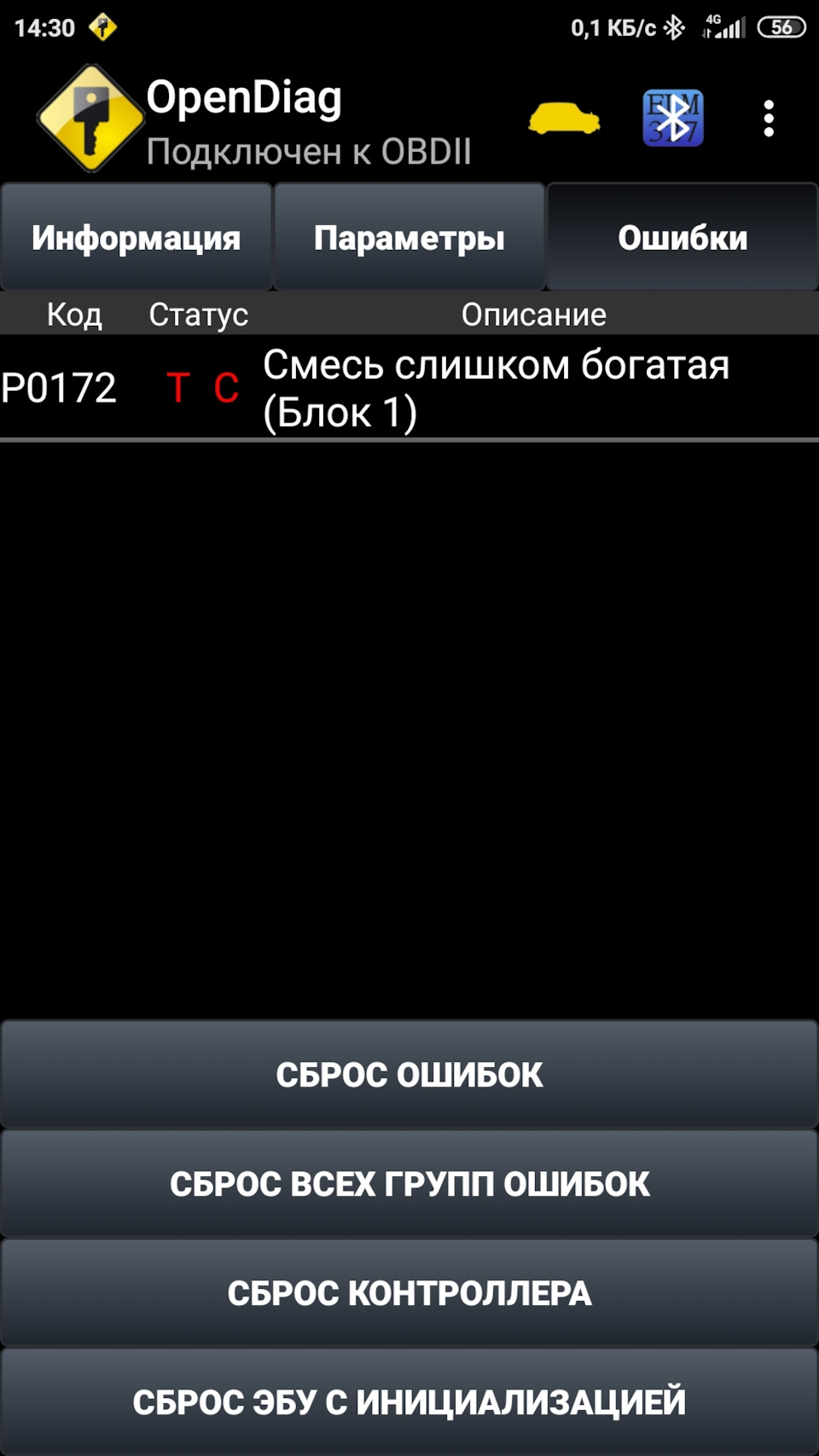Tap СБРОС ЭБУ С ИНИЦИАЛИЗАЦИЕЙ button
This screenshot has height=1456, width=819.
(x=409, y=1401)
